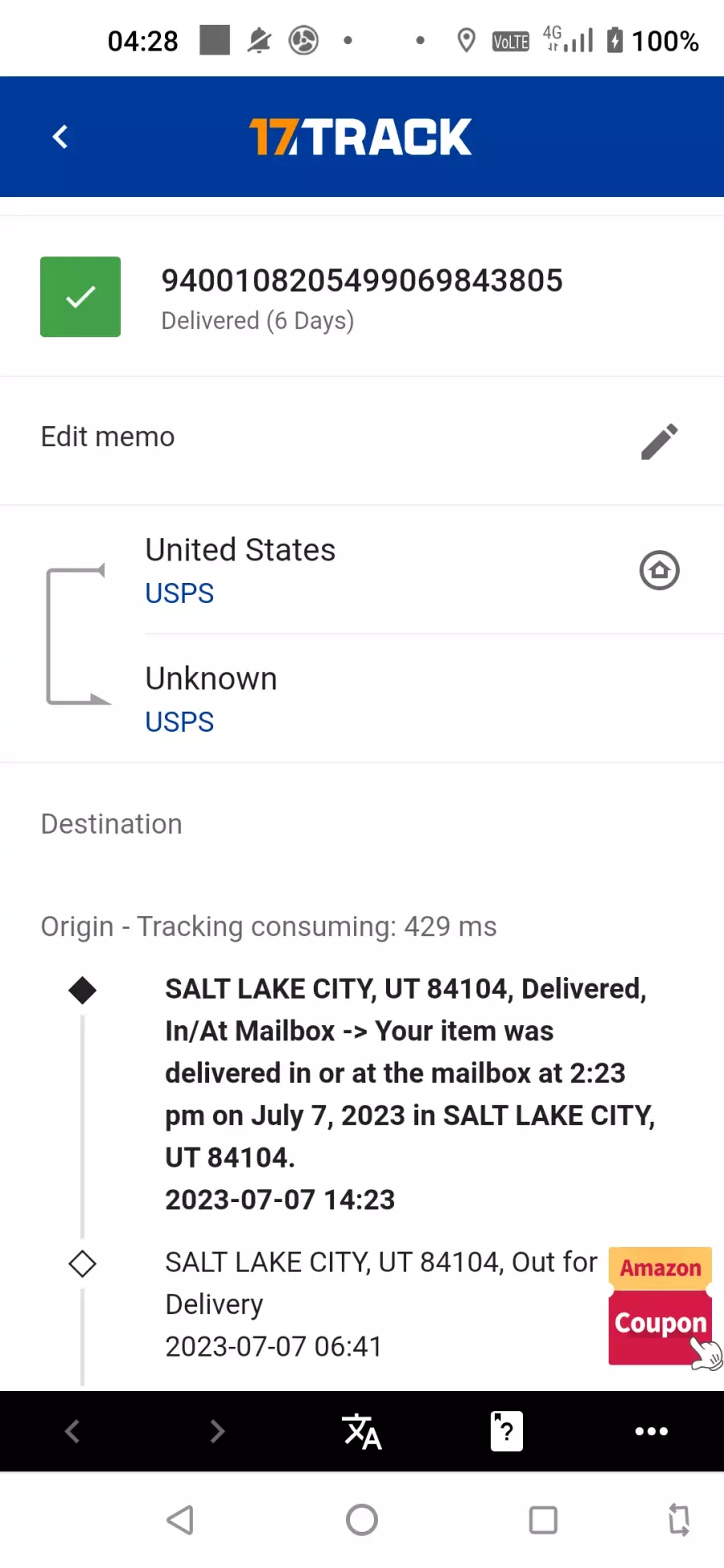Go back using the header arrow
Image resolution: width=724 pixels, height=1568 pixels.
(x=60, y=137)
